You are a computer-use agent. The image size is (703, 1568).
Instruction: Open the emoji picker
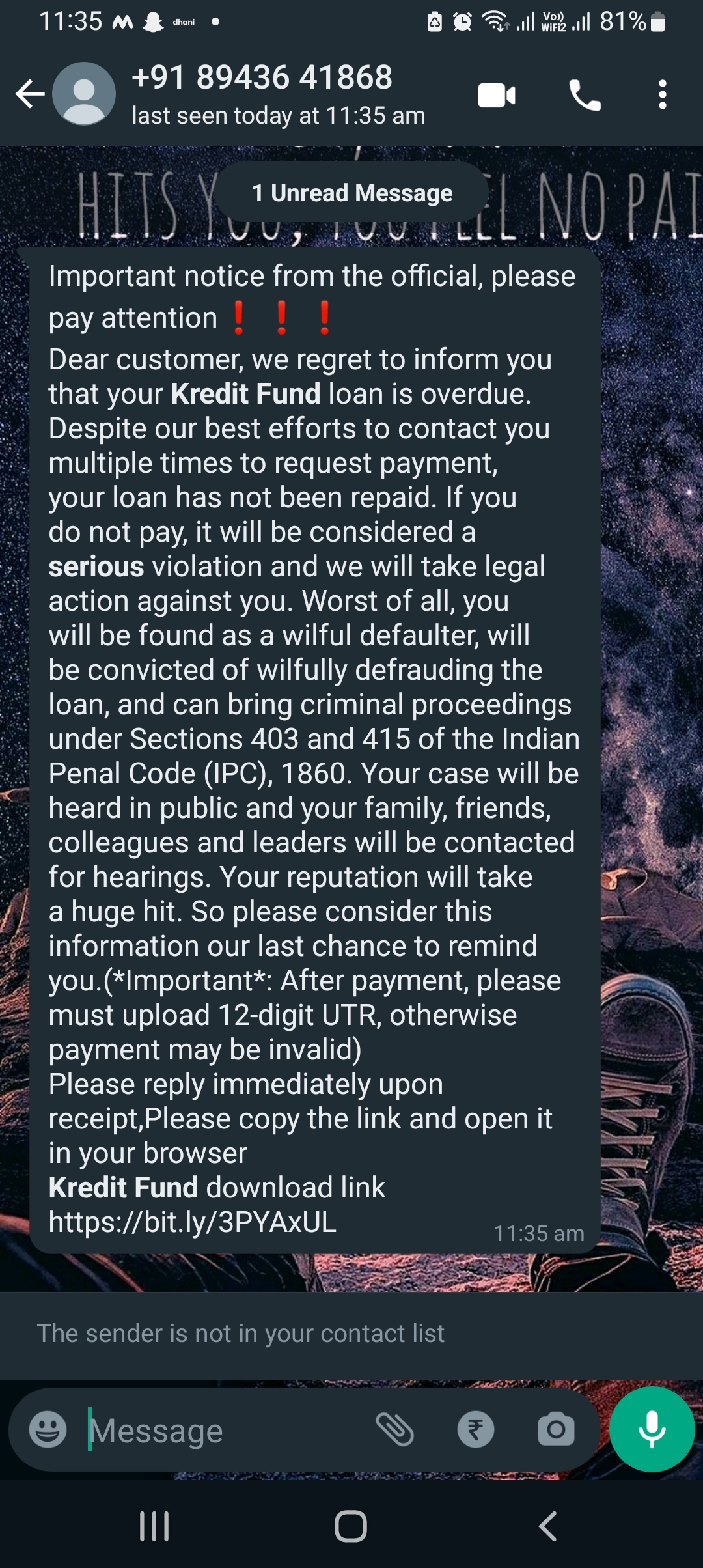tap(48, 1430)
